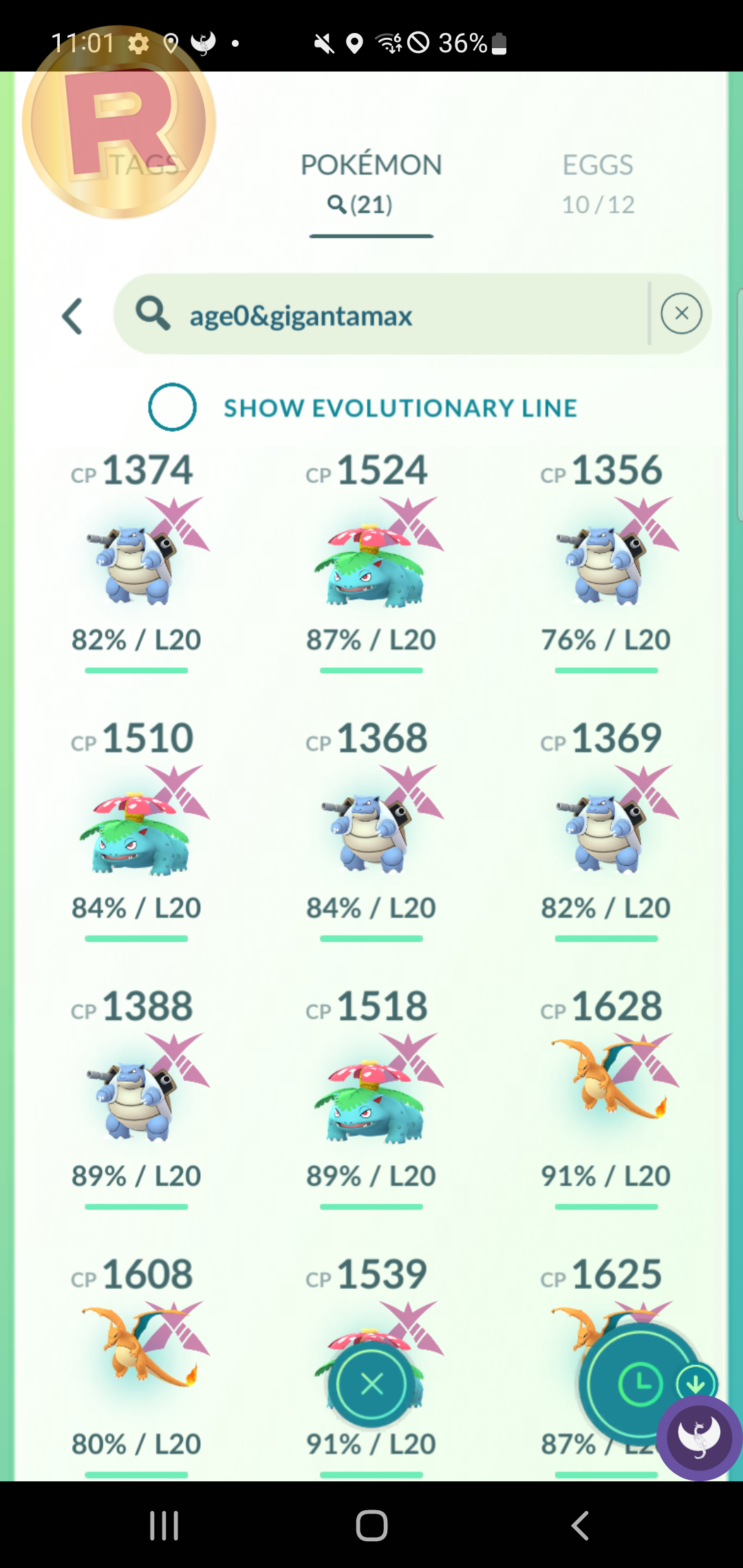Go to the Android home screen
Screen dimensions: 743x1568
[371, 1525]
